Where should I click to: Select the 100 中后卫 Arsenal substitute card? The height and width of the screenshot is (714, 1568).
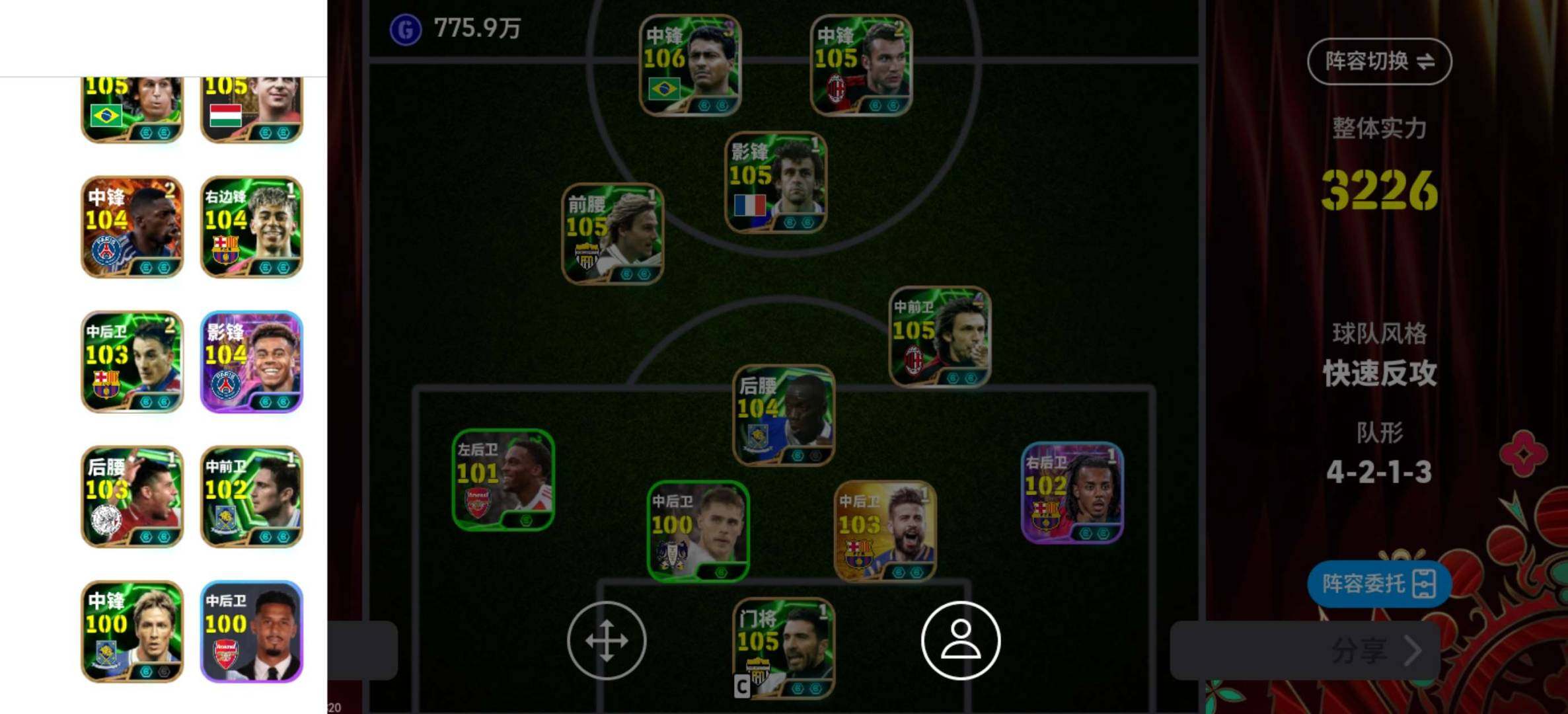click(x=251, y=631)
